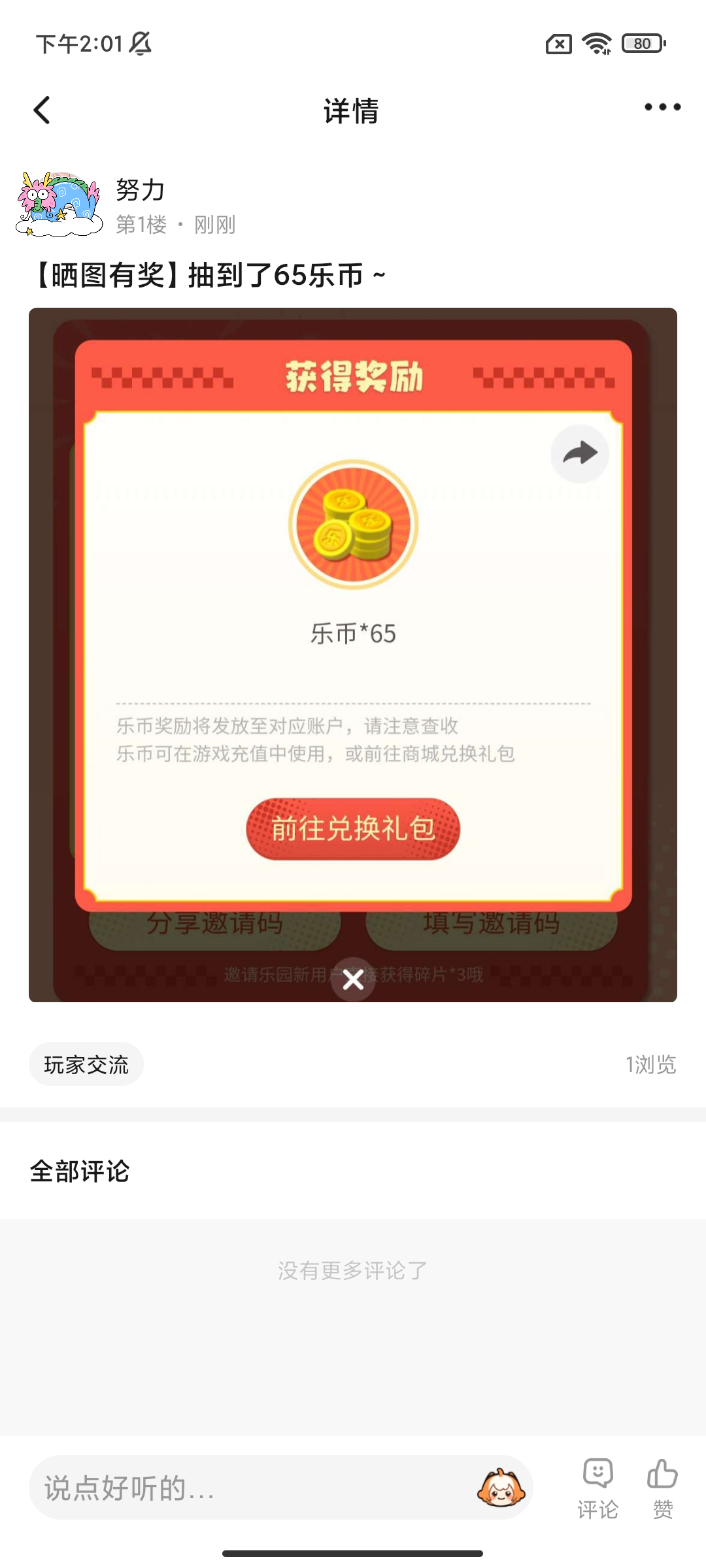The height and width of the screenshot is (1568, 706).
Task: Open the emoji sticker picker
Action: [501, 1488]
